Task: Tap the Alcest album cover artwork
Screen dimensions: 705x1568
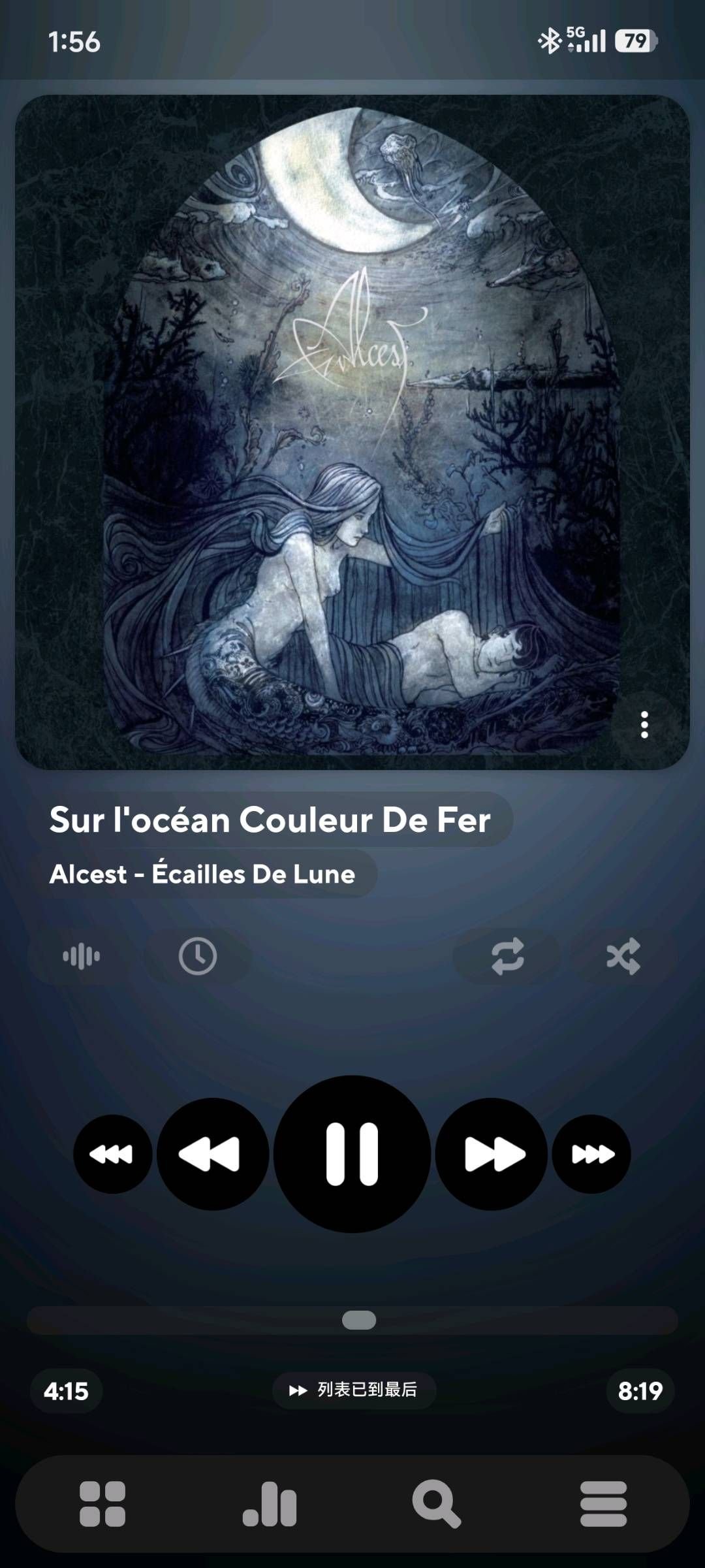Action: (x=352, y=431)
